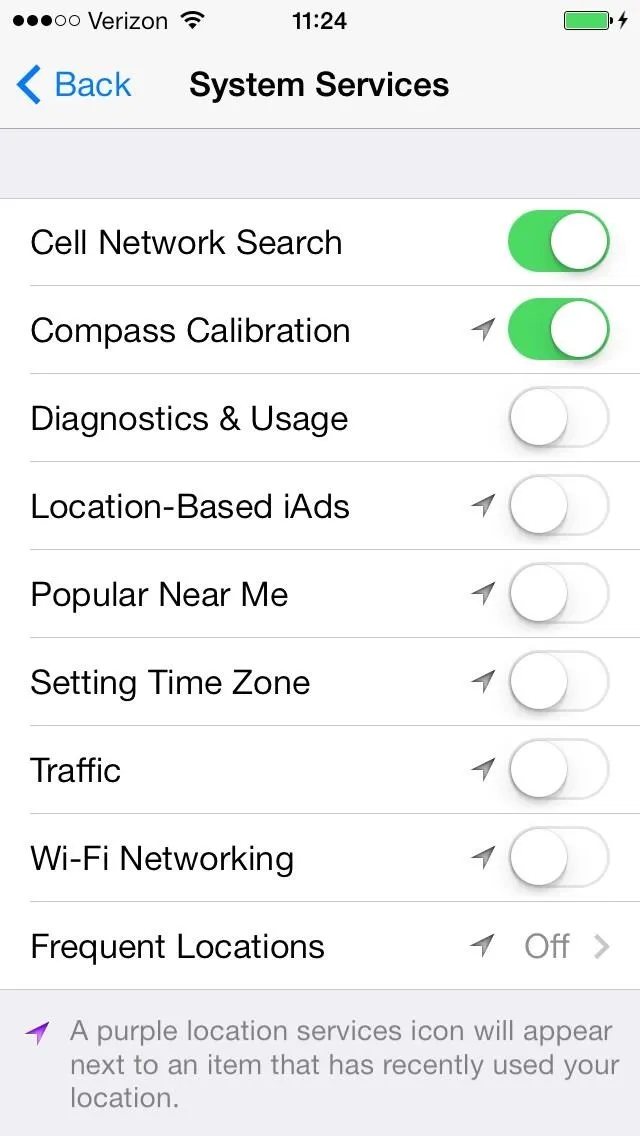640x1136 pixels.
Task: Enable Diagnostics & Usage
Action: pyautogui.click(x=558, y=418)
